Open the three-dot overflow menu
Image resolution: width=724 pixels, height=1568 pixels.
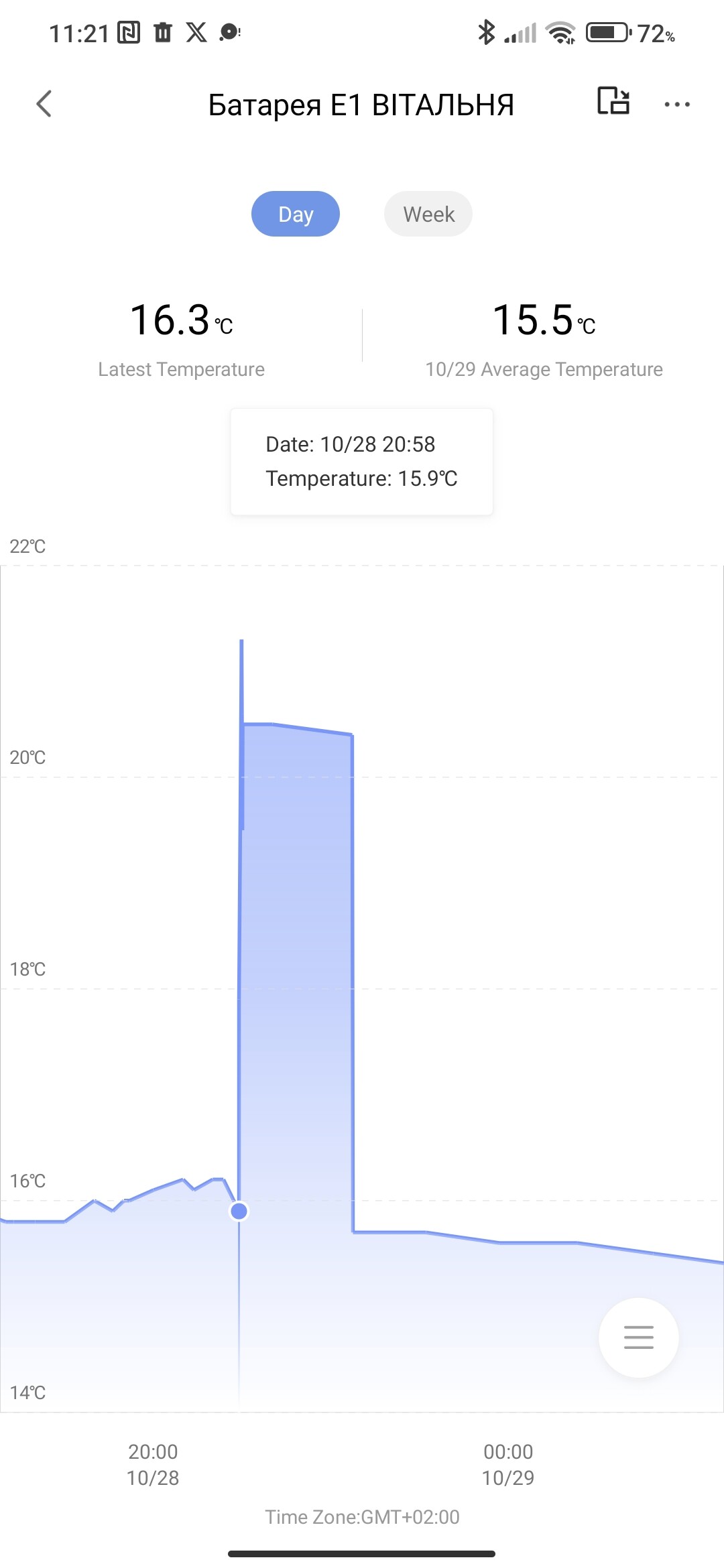click(x=676, y=105)
